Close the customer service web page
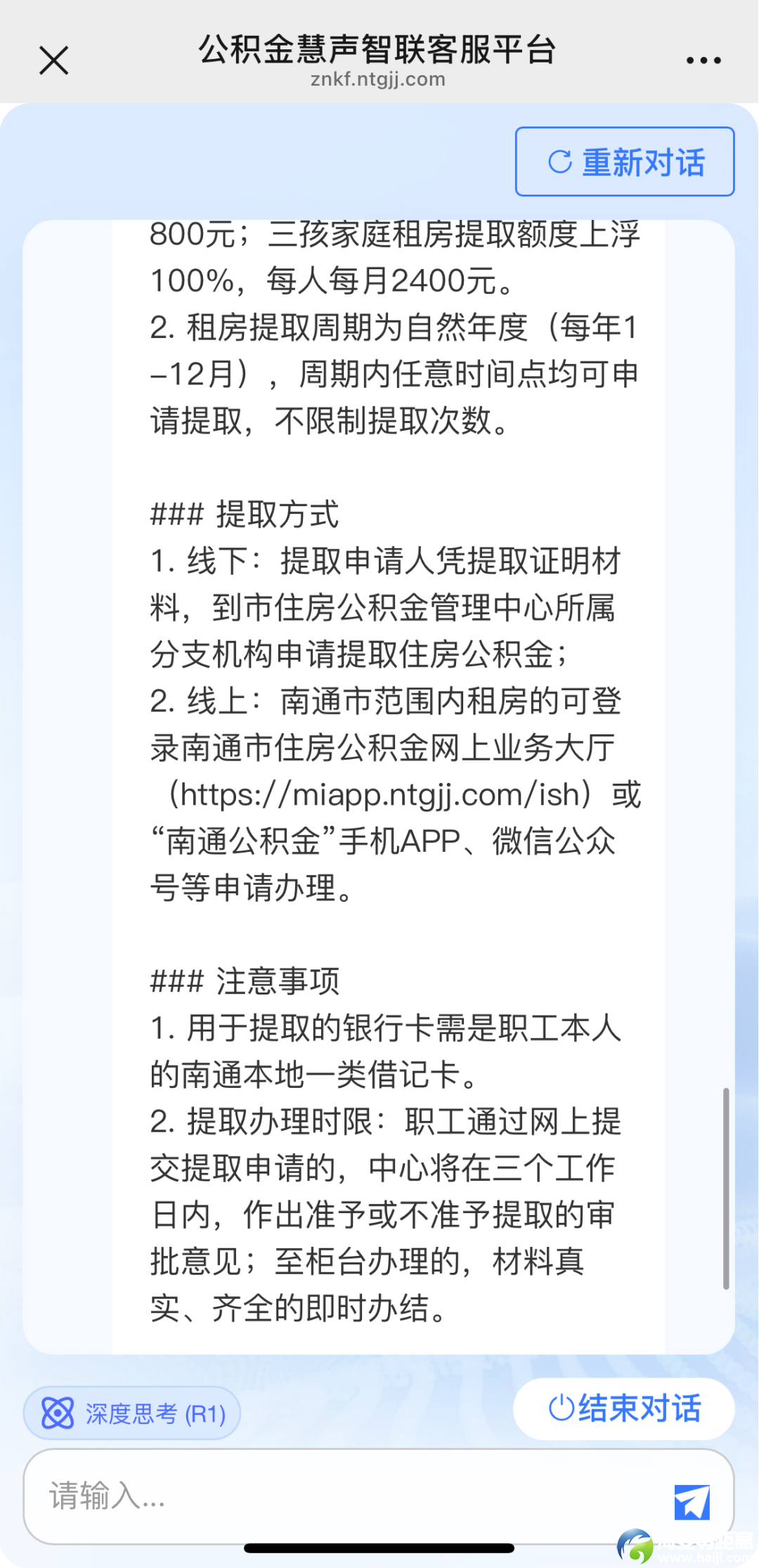This screenshot has height=1568, width=759. point(53,60)
